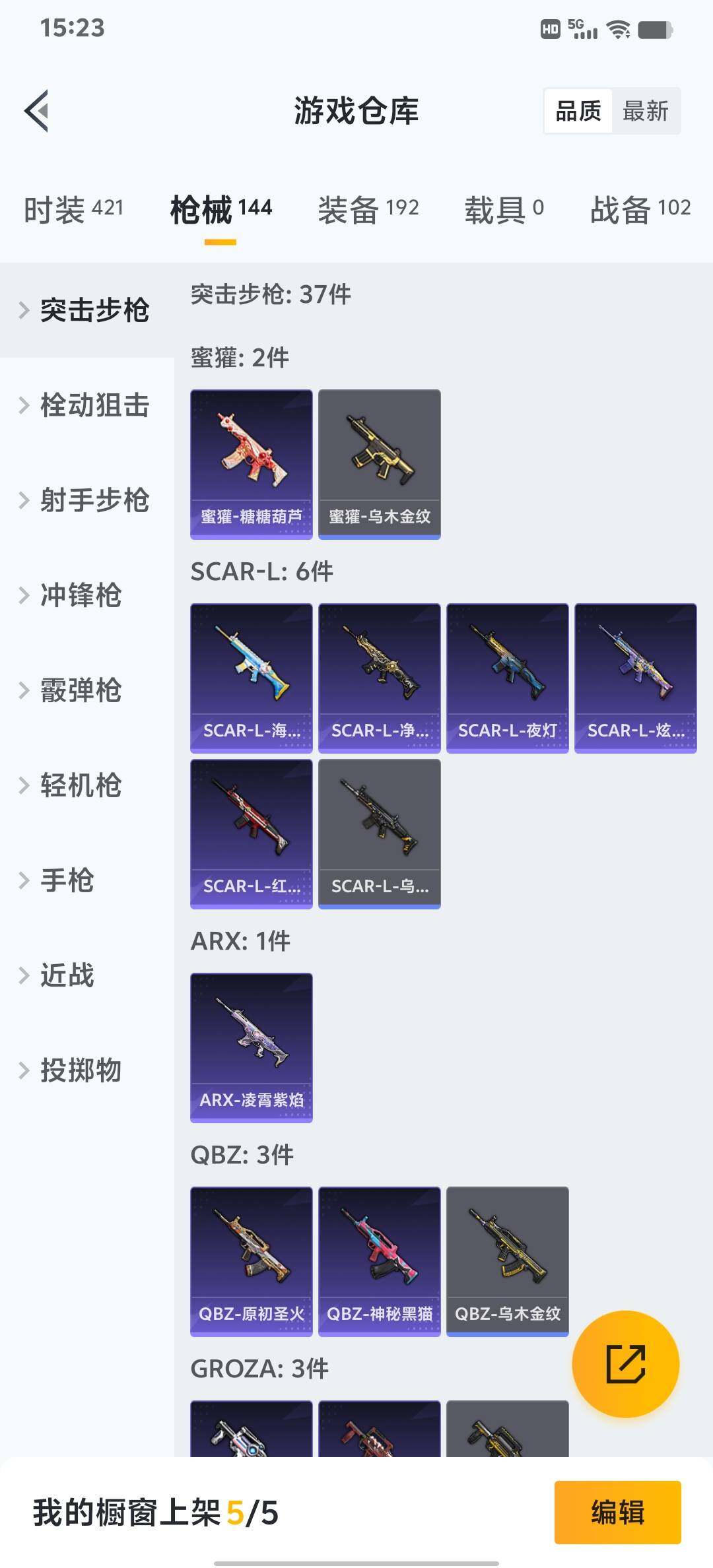Switch to the 战备 tab
The image size is (713, 1568).
pyautogui.click(x=640, y=210)
